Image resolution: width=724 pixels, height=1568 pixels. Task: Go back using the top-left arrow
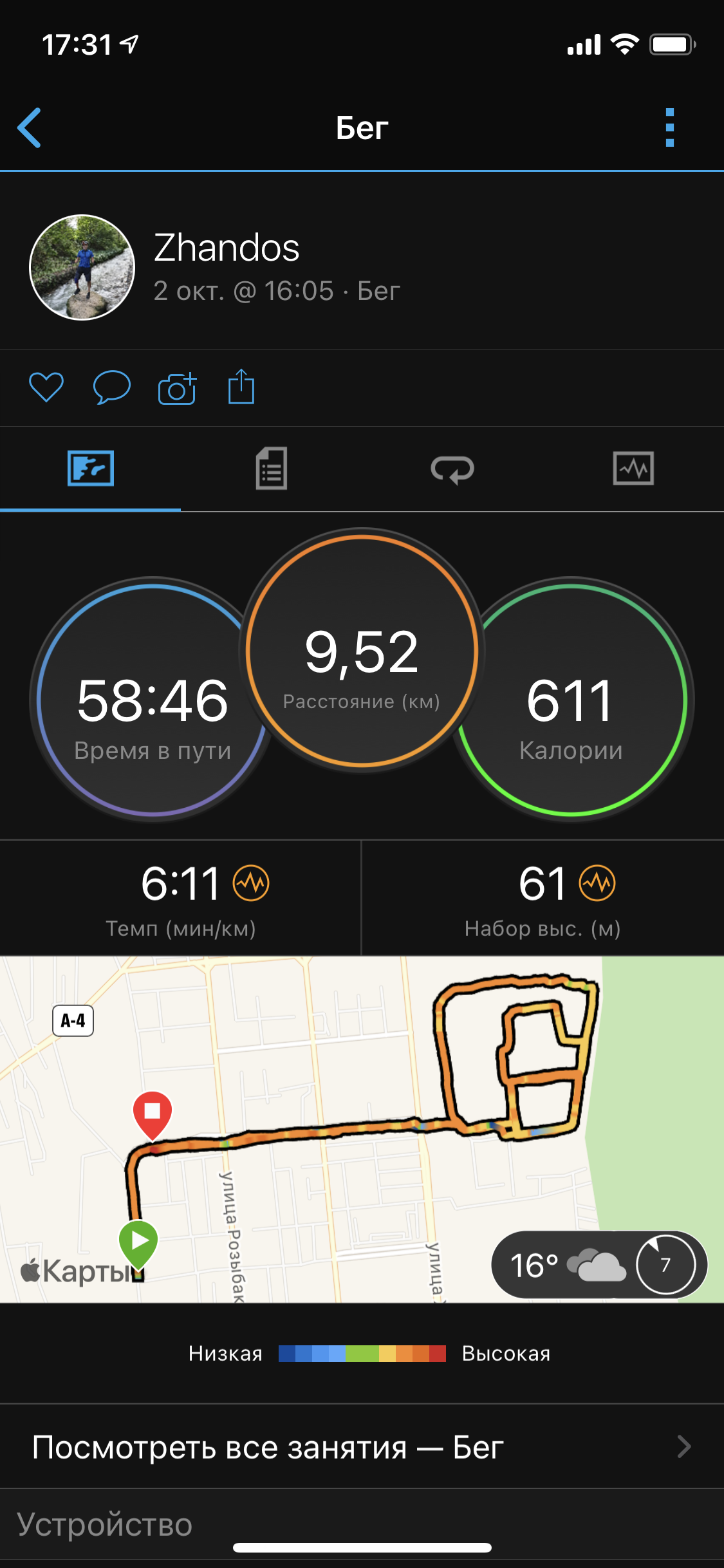30,127
